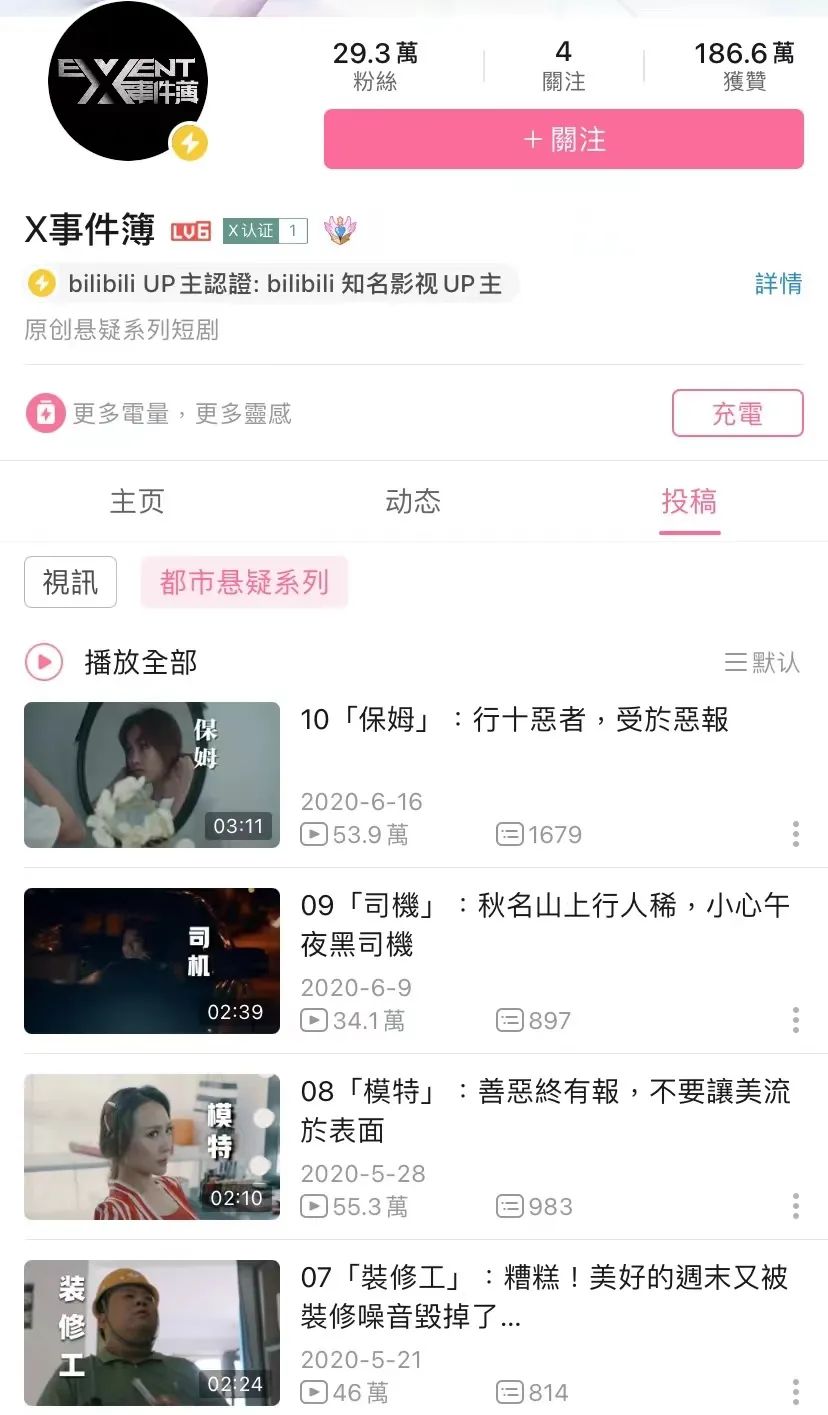
Task: Open video 09「司機」
Action: tap(545, 924)
